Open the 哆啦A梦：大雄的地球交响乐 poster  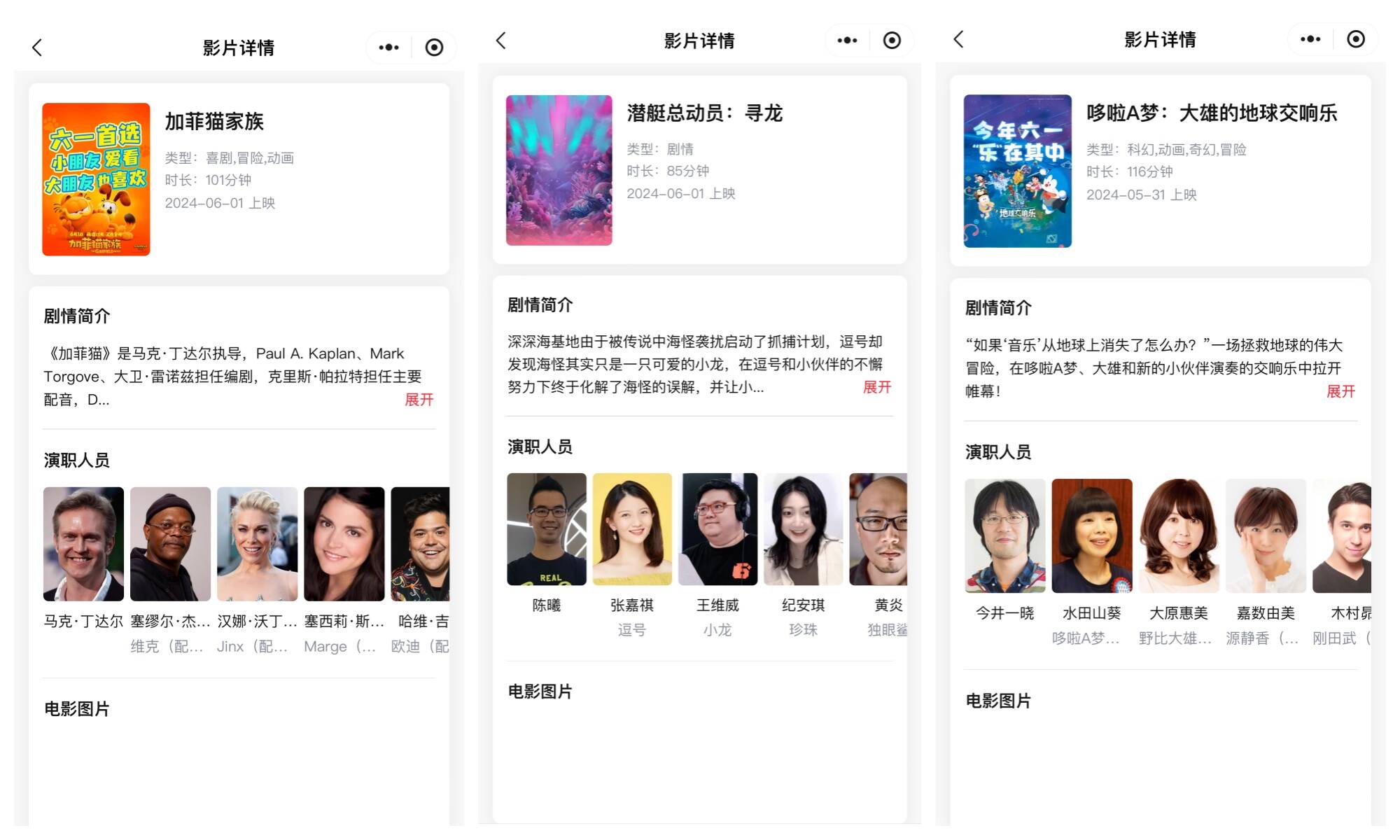(1017, 171)
